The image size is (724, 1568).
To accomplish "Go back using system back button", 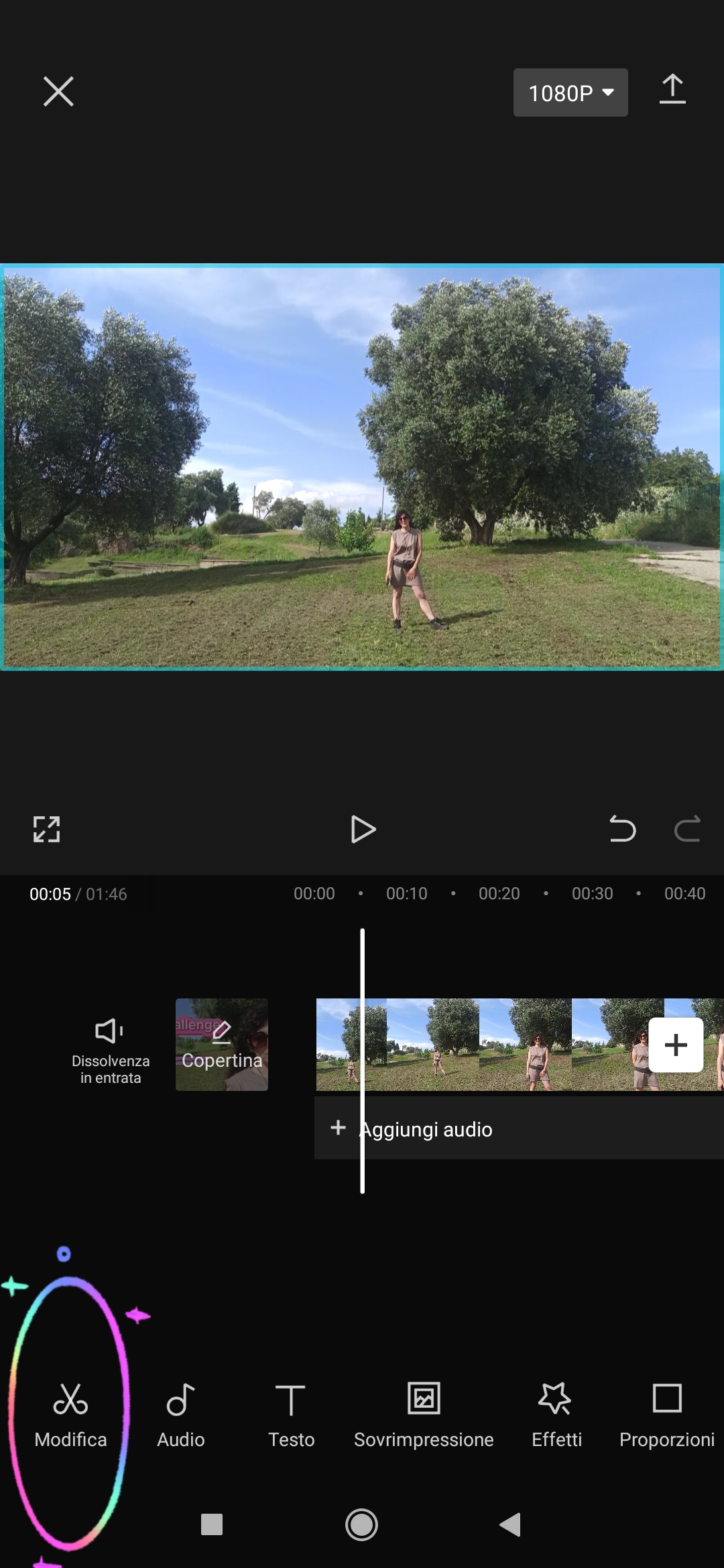I will point(511,1525).
